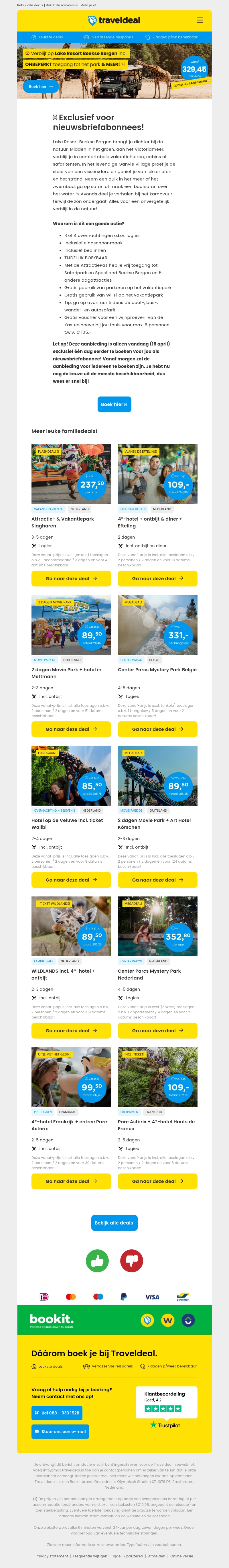The image size is (229, 1568).
Task: Give thumbs down feedback
Action: click(131, 1261)
